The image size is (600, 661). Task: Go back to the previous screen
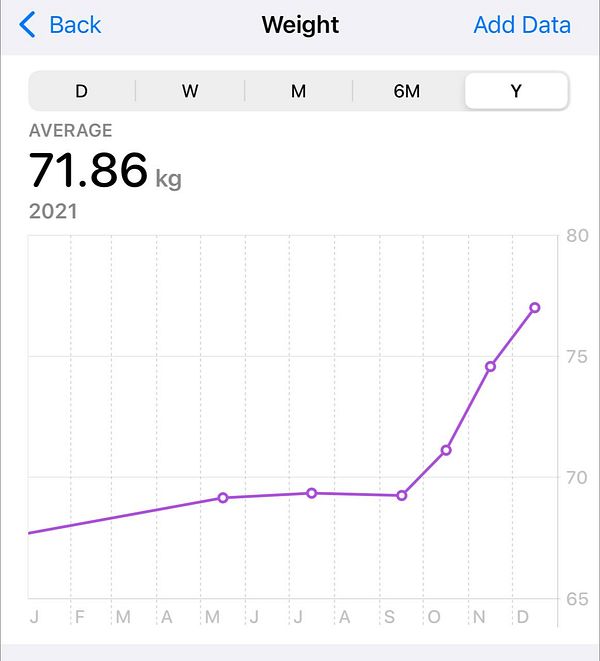(x=60, y=25)
